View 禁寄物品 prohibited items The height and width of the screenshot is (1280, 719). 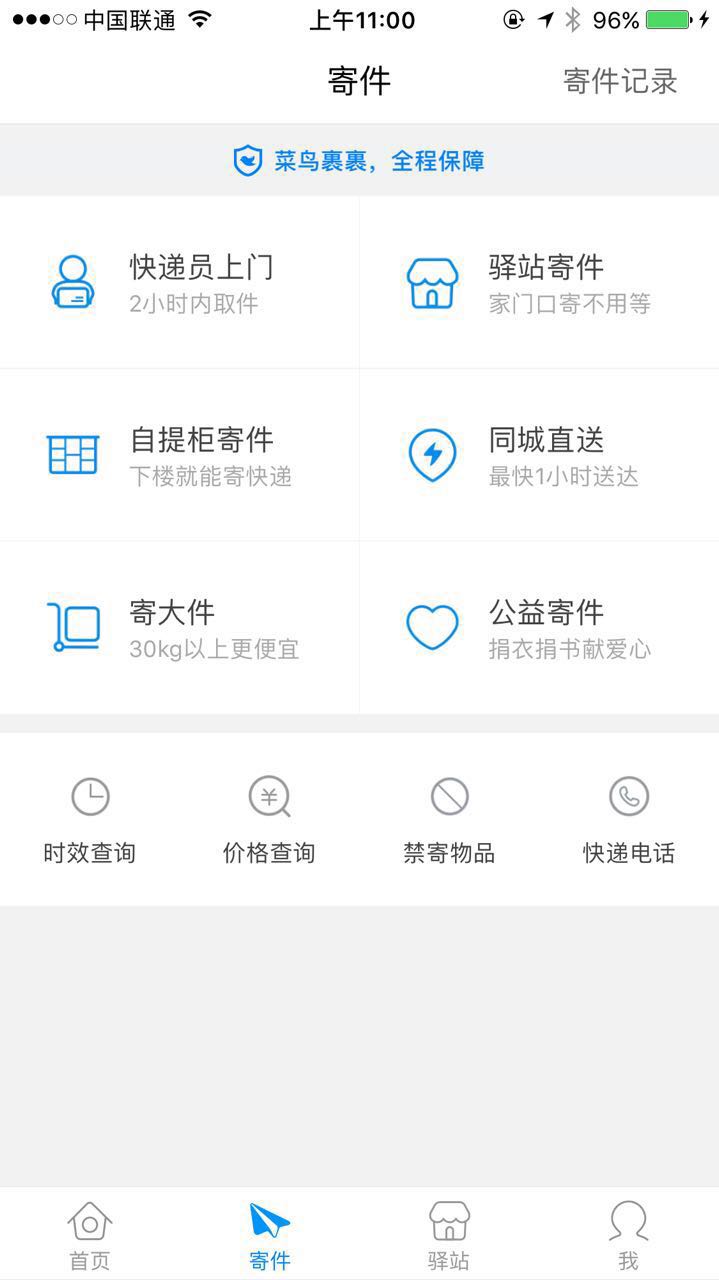point(449,820)
